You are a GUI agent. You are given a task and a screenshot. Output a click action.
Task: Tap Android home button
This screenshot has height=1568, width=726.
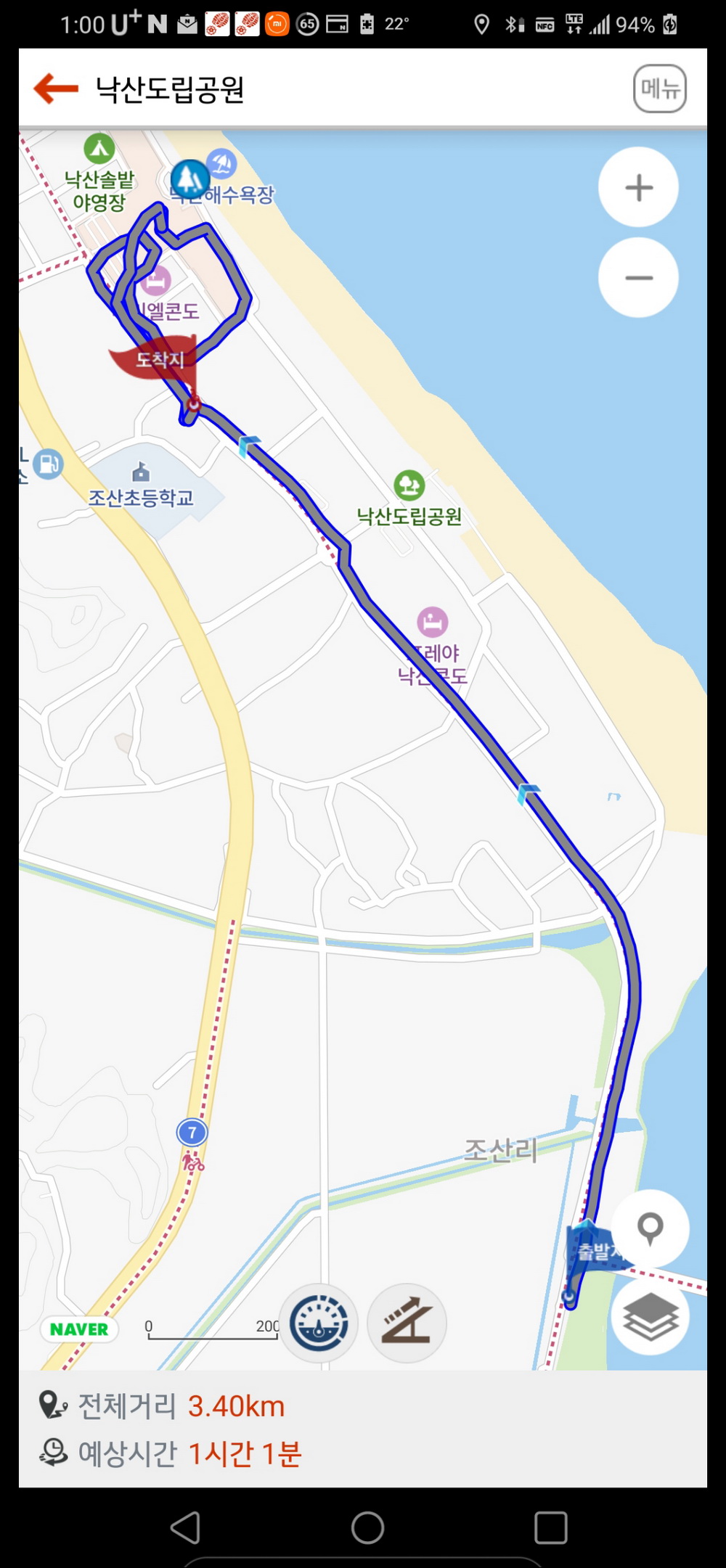coord(367,1527)
